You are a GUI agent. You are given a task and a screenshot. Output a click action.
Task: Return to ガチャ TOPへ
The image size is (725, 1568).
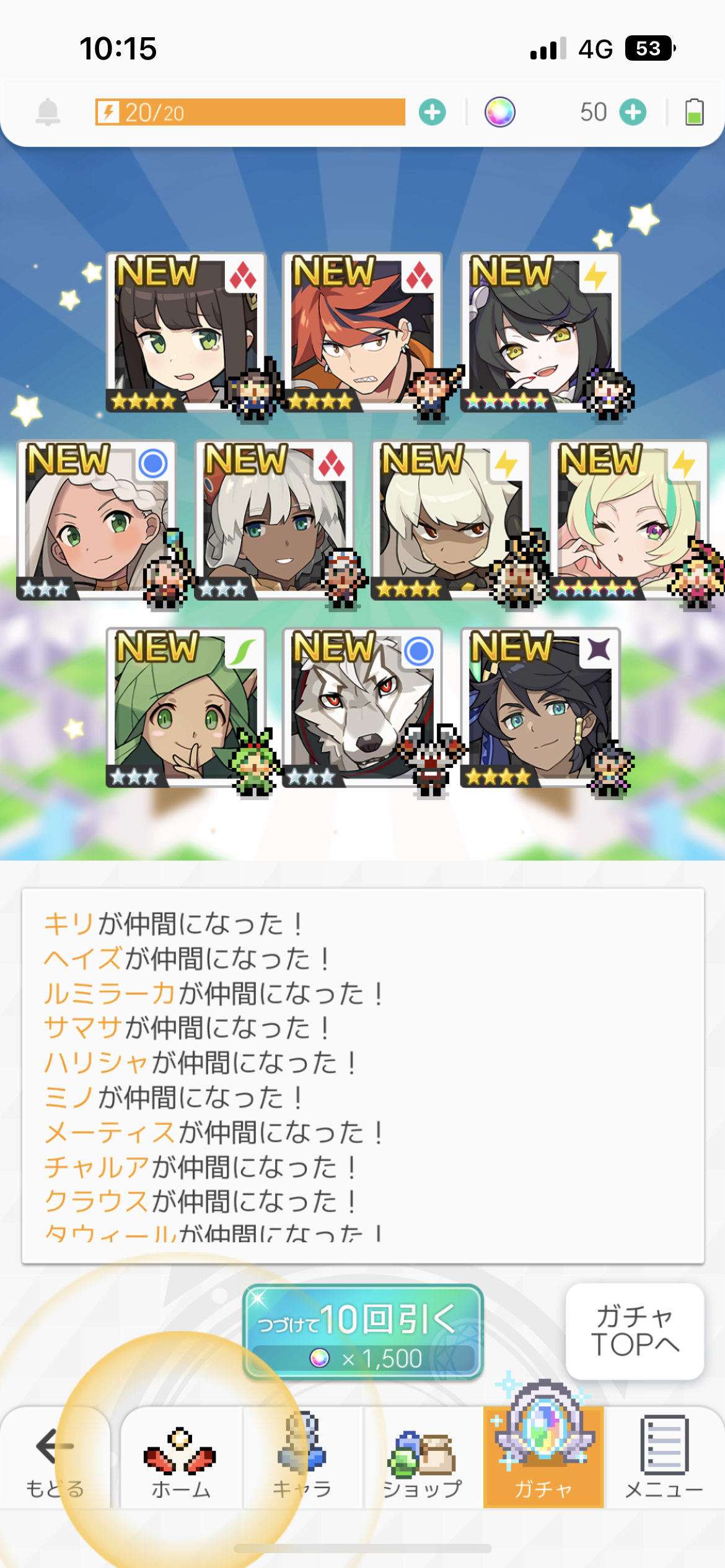point(635,1331)
